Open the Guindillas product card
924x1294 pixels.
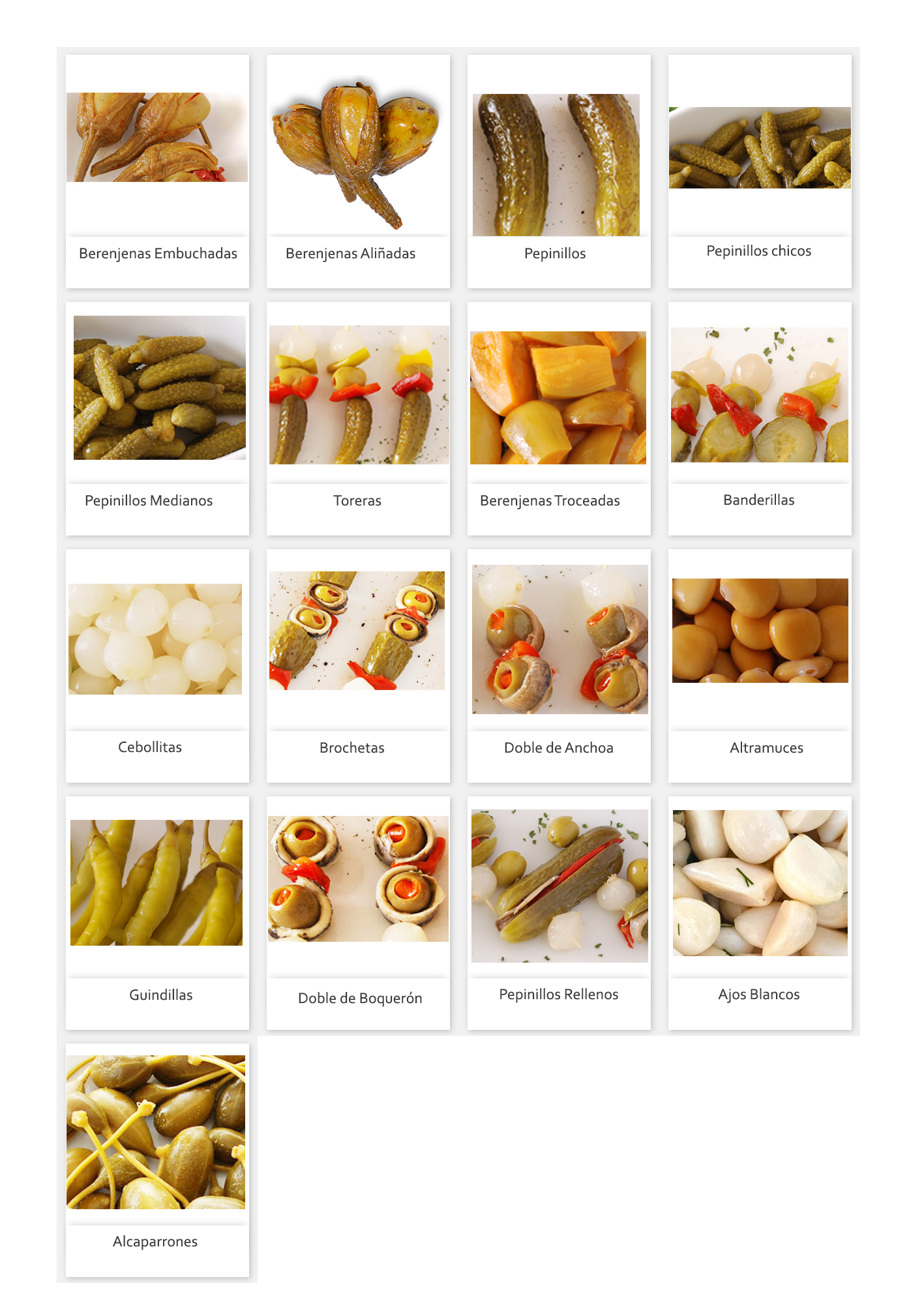click(x=157, y=912)
